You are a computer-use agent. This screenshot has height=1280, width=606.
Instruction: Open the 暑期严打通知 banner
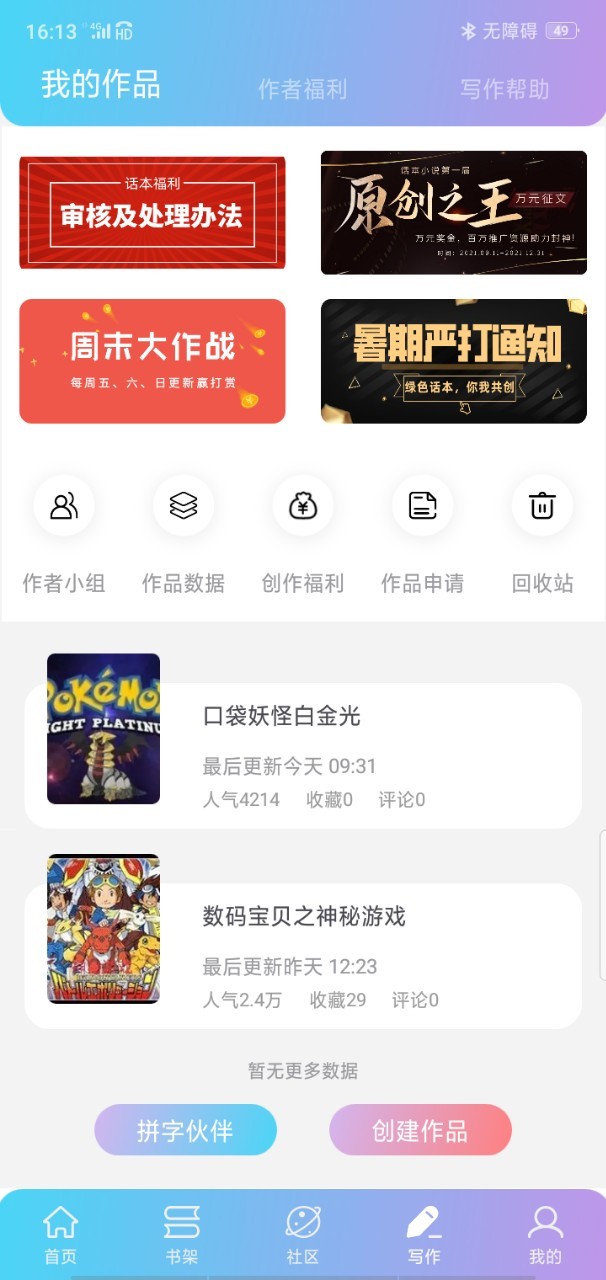(453, 361)
